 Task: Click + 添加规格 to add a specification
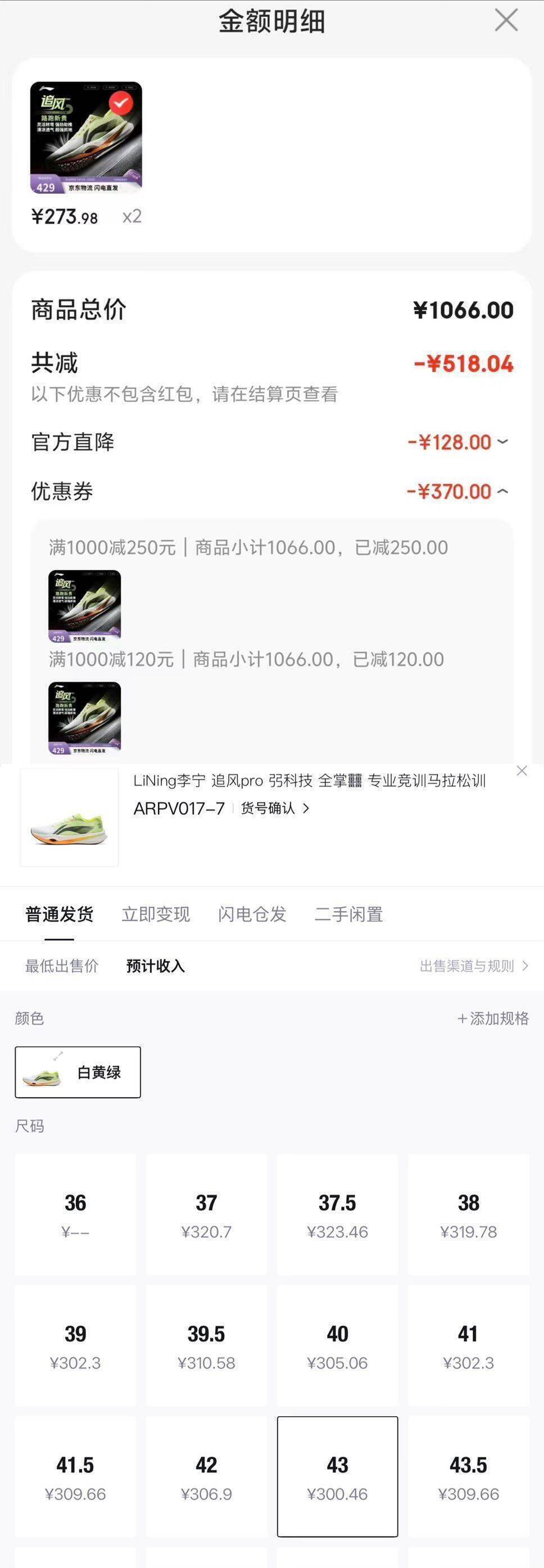pyautogui.click(x=494, y=1017)
